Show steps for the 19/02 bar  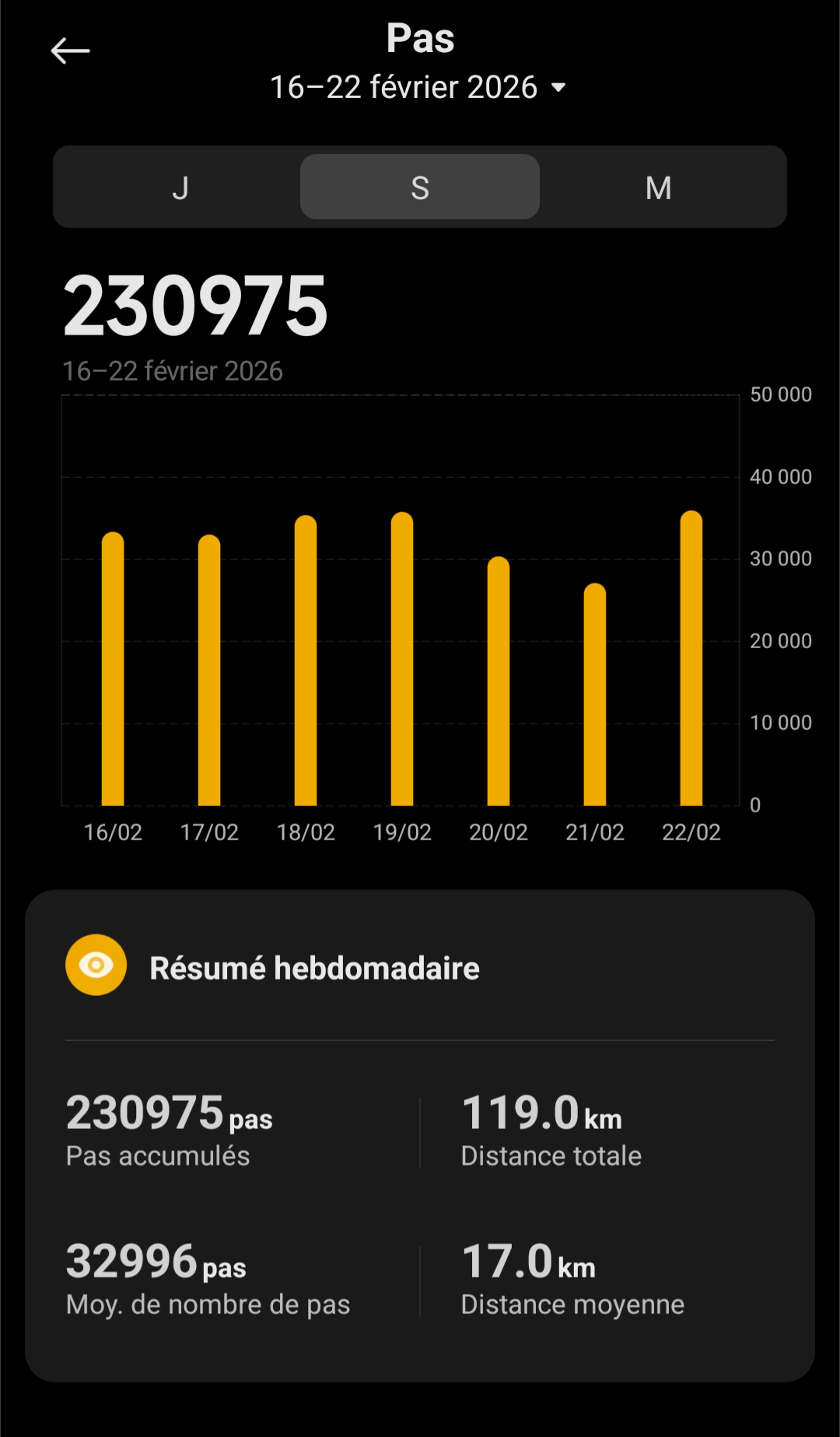tap(402, 659)
